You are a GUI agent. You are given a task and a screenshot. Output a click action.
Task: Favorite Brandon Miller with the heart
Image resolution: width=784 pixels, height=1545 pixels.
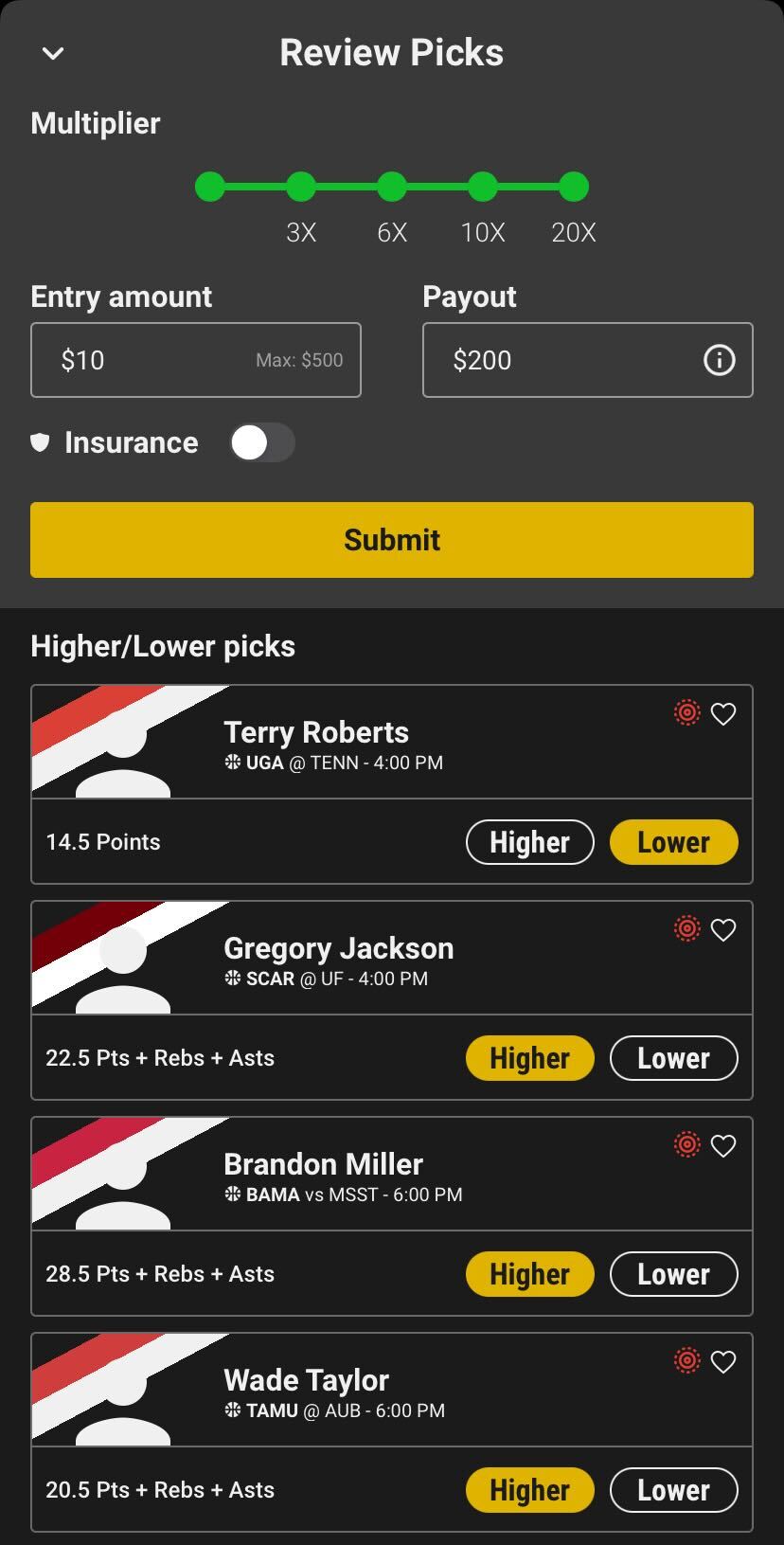click(723, 1146)
